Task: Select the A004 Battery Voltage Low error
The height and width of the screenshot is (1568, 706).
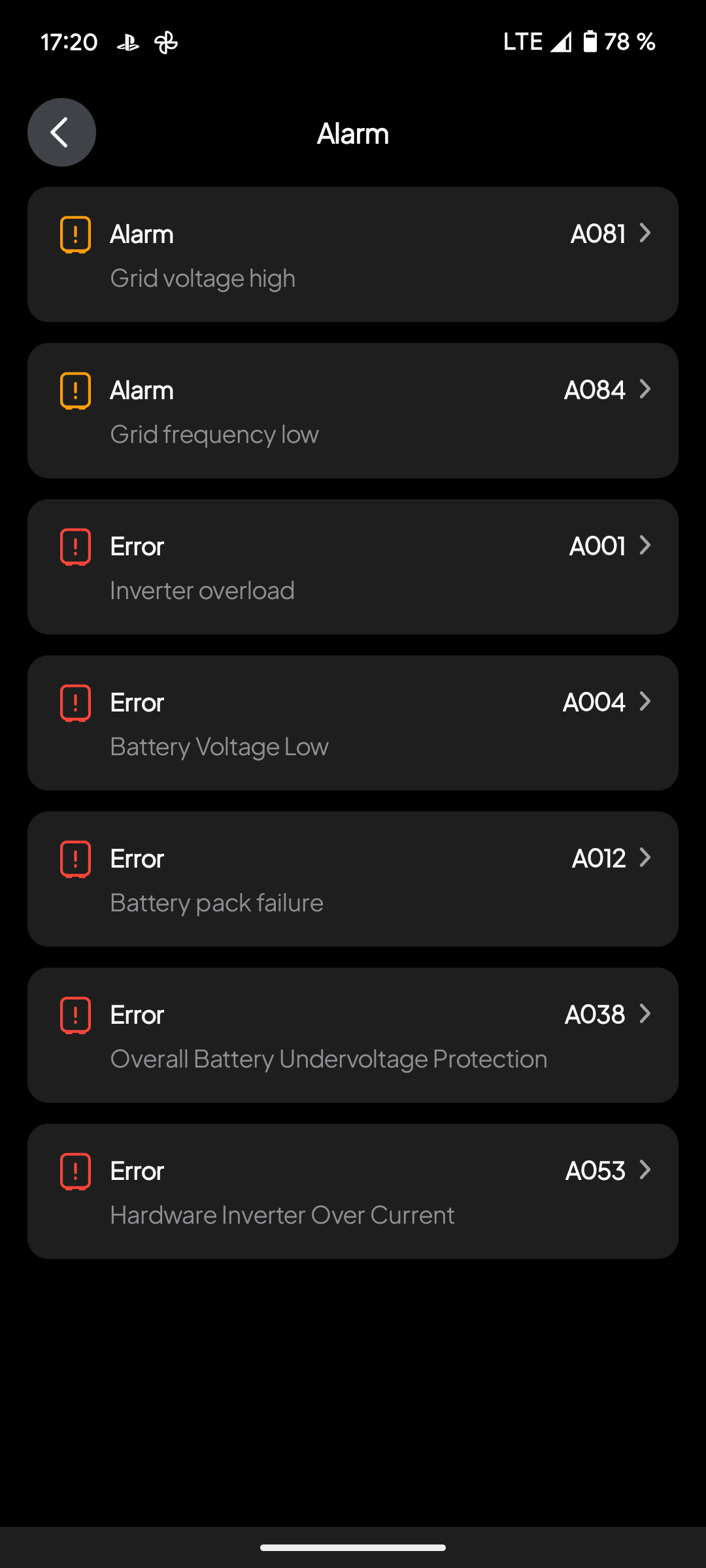Action: pos(353,723)
